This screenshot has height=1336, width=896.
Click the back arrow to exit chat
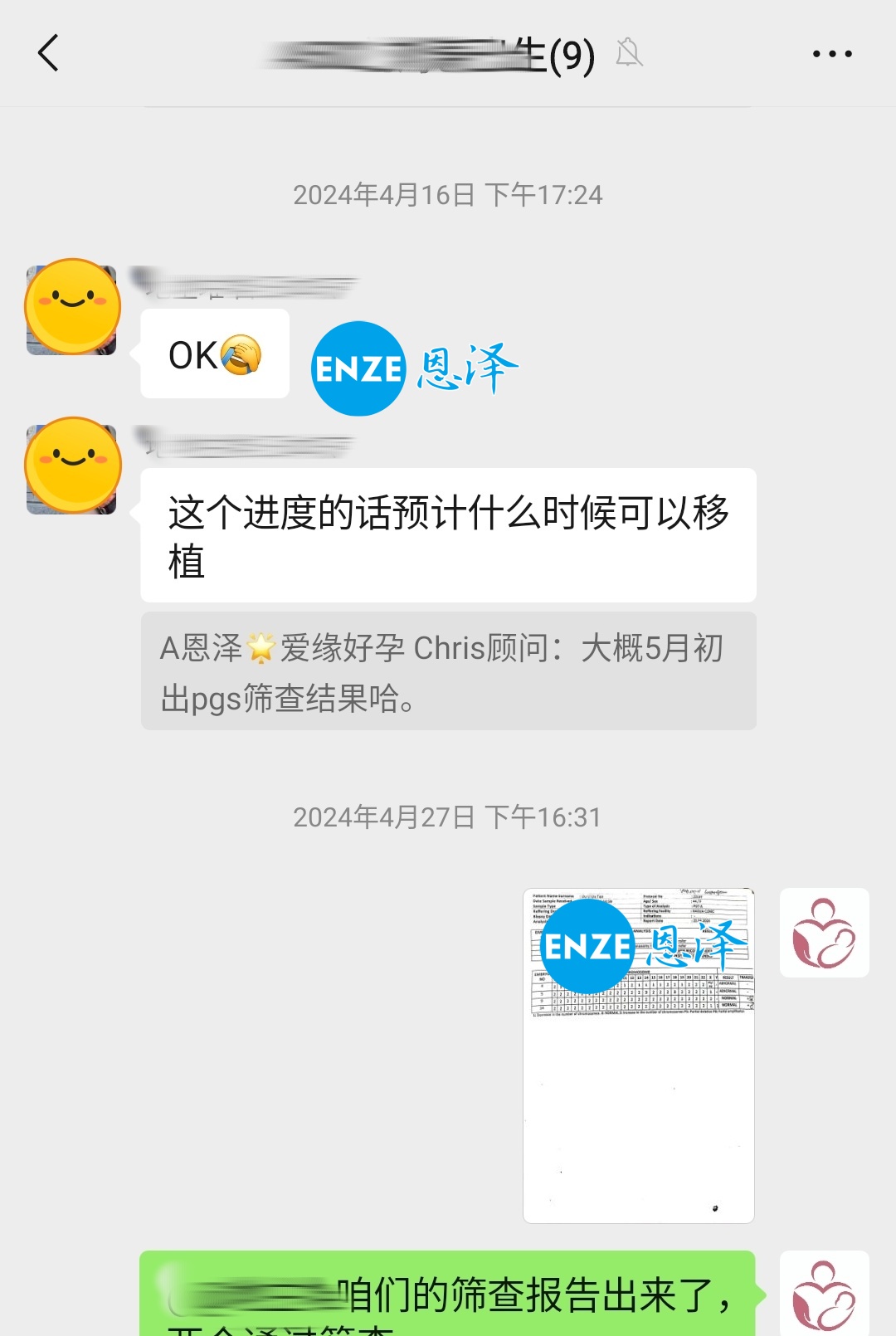(47, 53)
